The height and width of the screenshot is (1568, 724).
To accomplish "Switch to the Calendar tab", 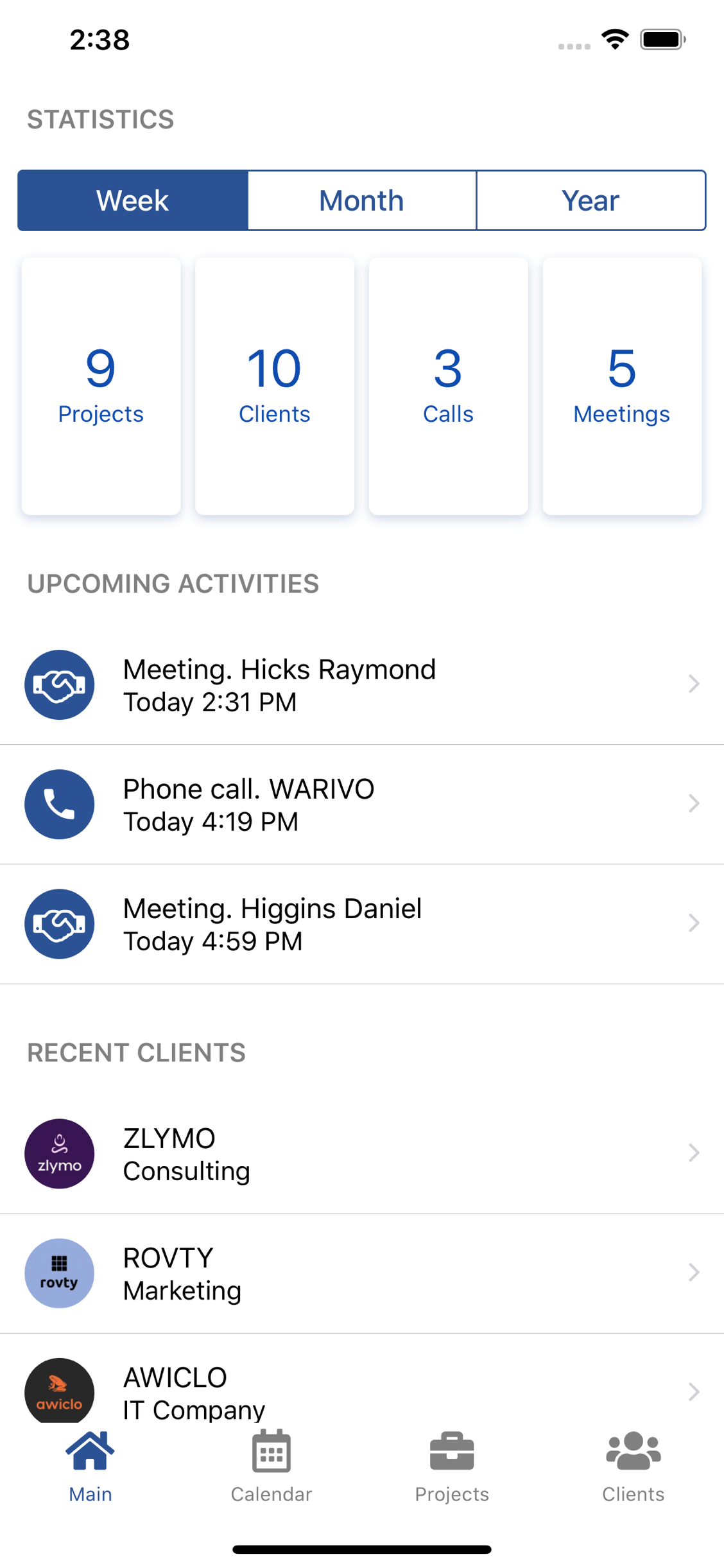I will click(x=271, y=1467).
